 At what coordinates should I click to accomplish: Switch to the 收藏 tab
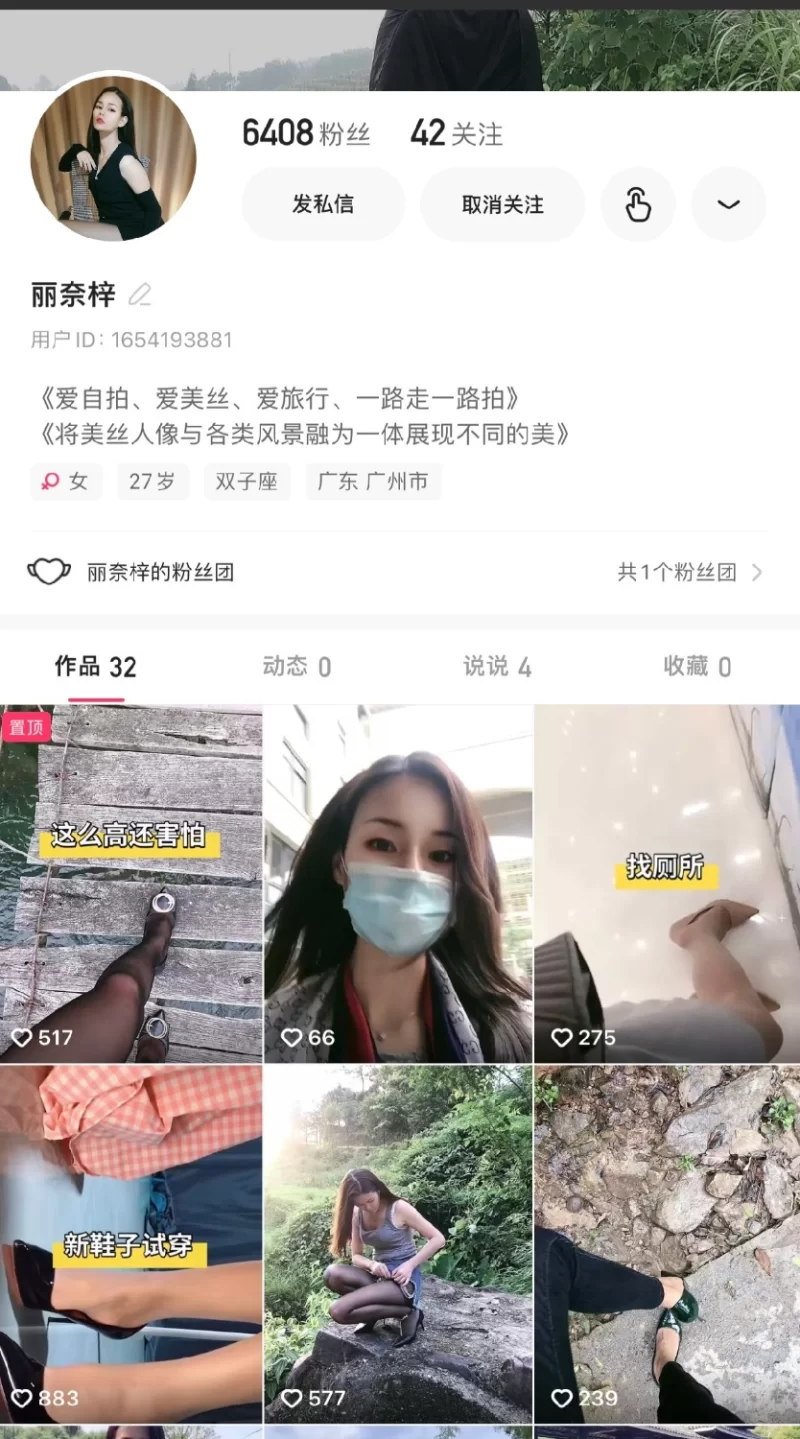coord(697,667)
